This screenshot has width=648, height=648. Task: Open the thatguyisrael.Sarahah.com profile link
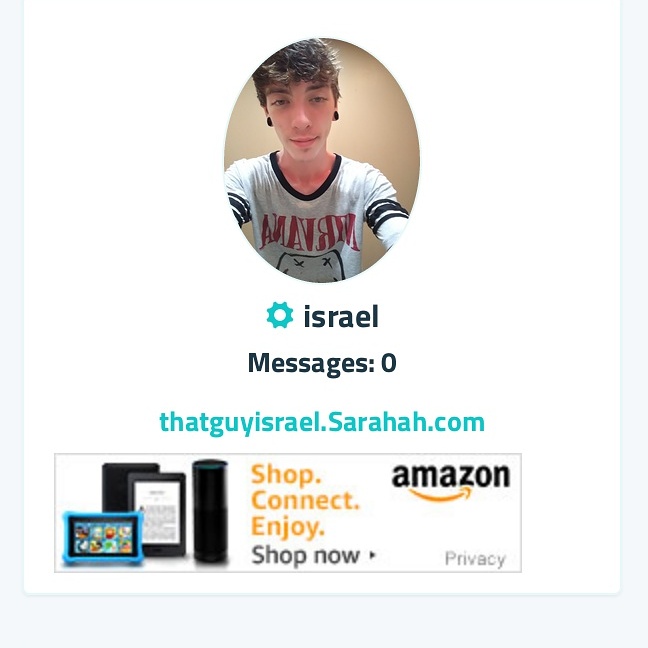322,422
